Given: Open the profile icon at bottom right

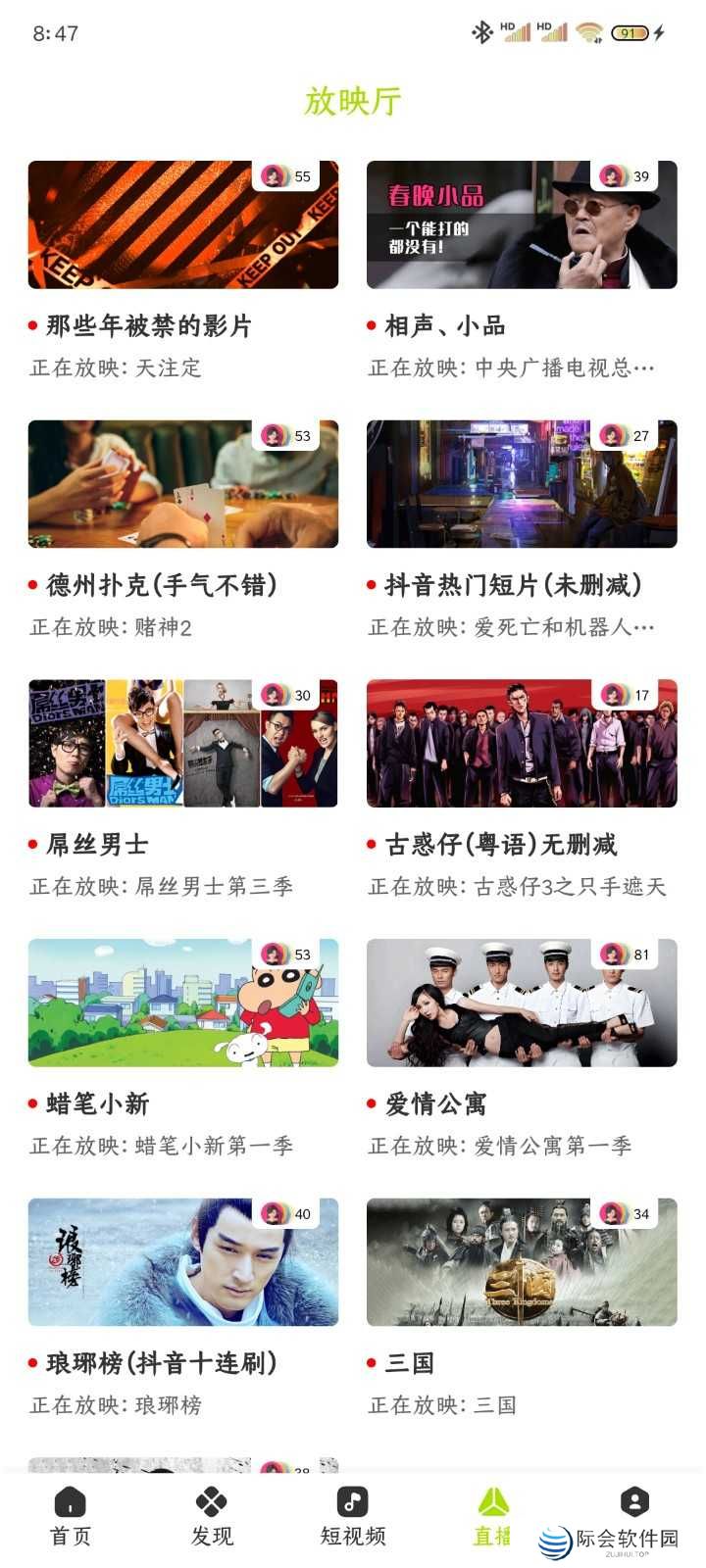Looking at the screenshot, I should click(x=633, y=1501).
